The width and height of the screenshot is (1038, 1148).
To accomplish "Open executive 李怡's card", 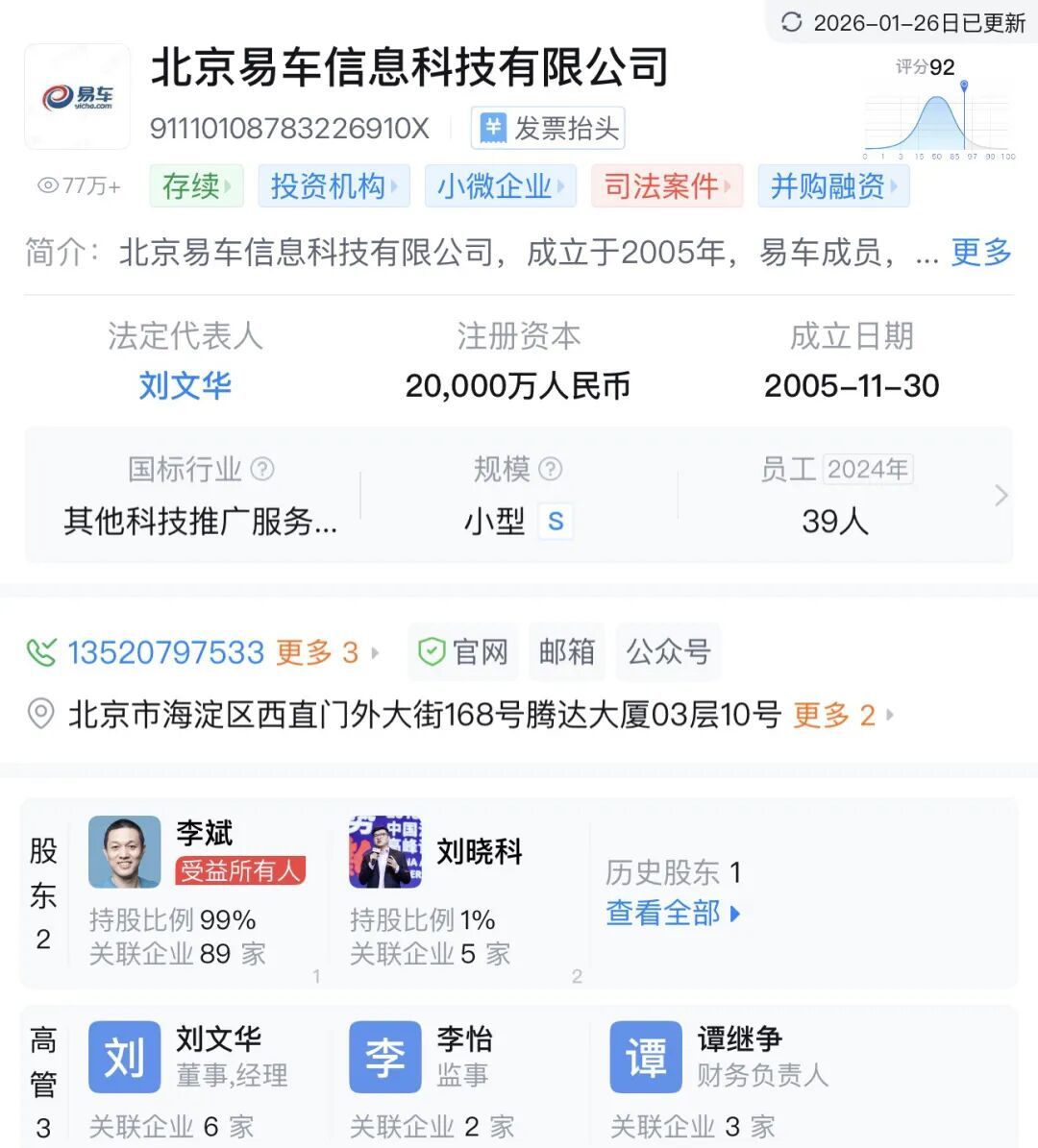I will [464, 1039].
